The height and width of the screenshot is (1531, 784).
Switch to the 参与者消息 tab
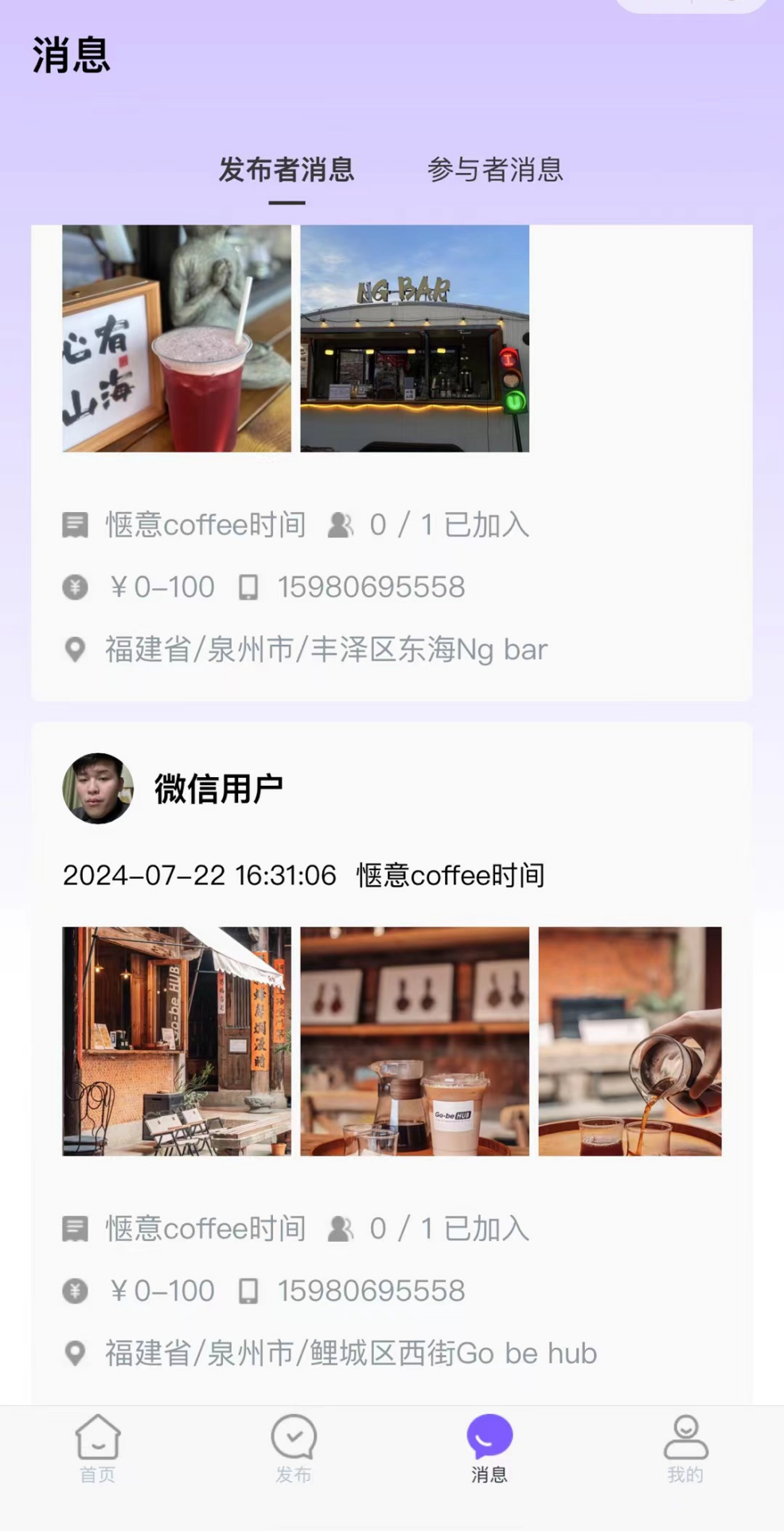494,170
